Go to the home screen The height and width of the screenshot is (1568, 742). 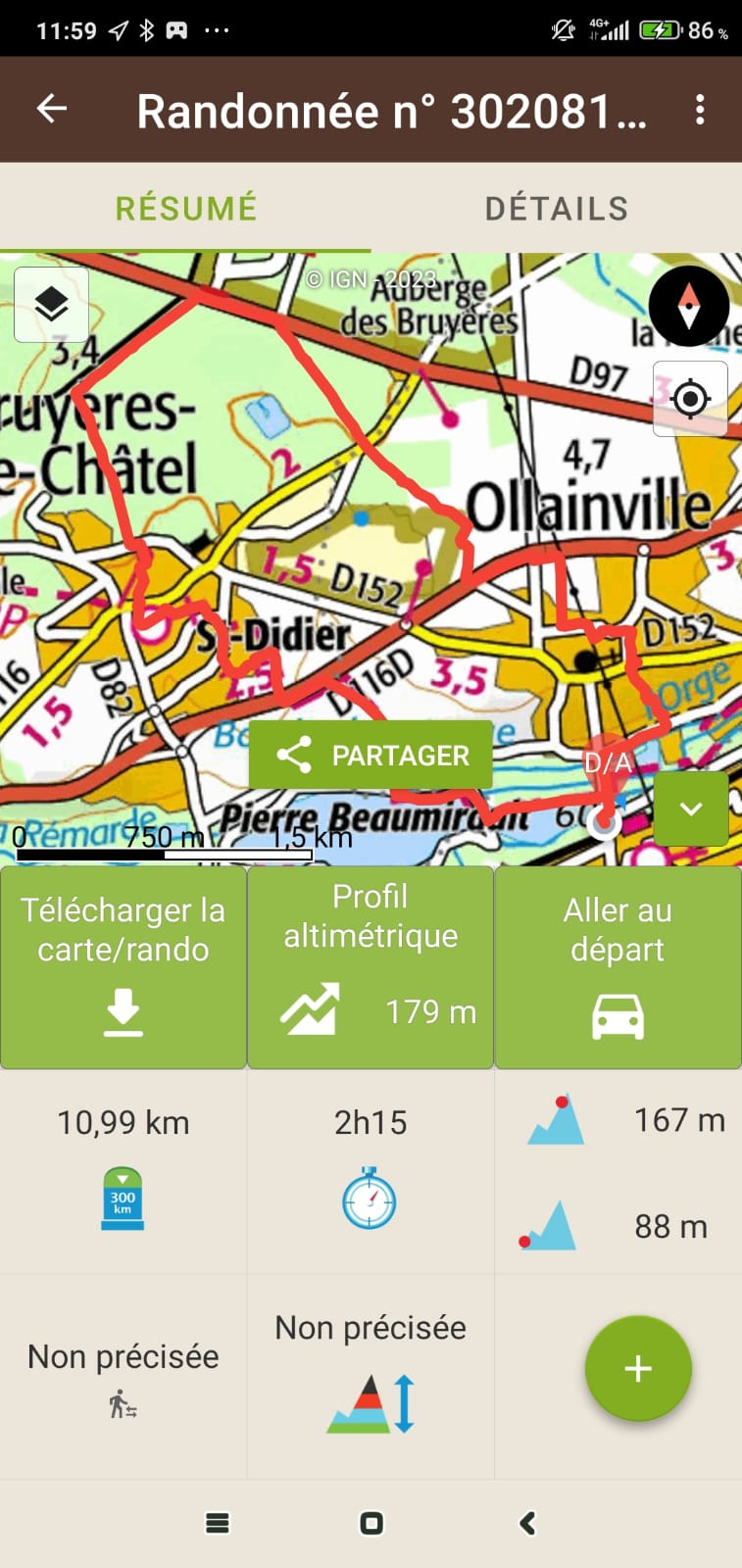tap(371, 1523)
